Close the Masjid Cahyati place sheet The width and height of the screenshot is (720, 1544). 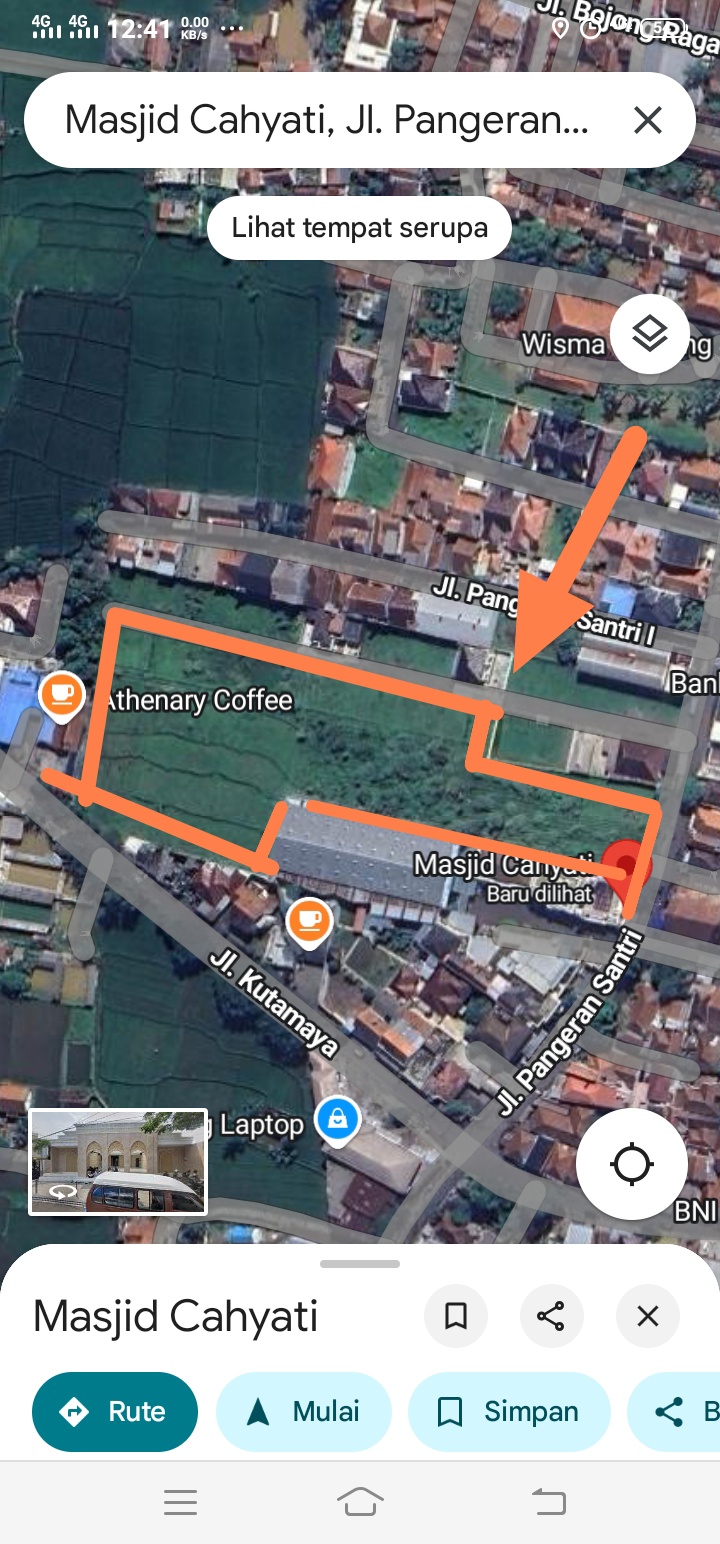[648, 1316]
